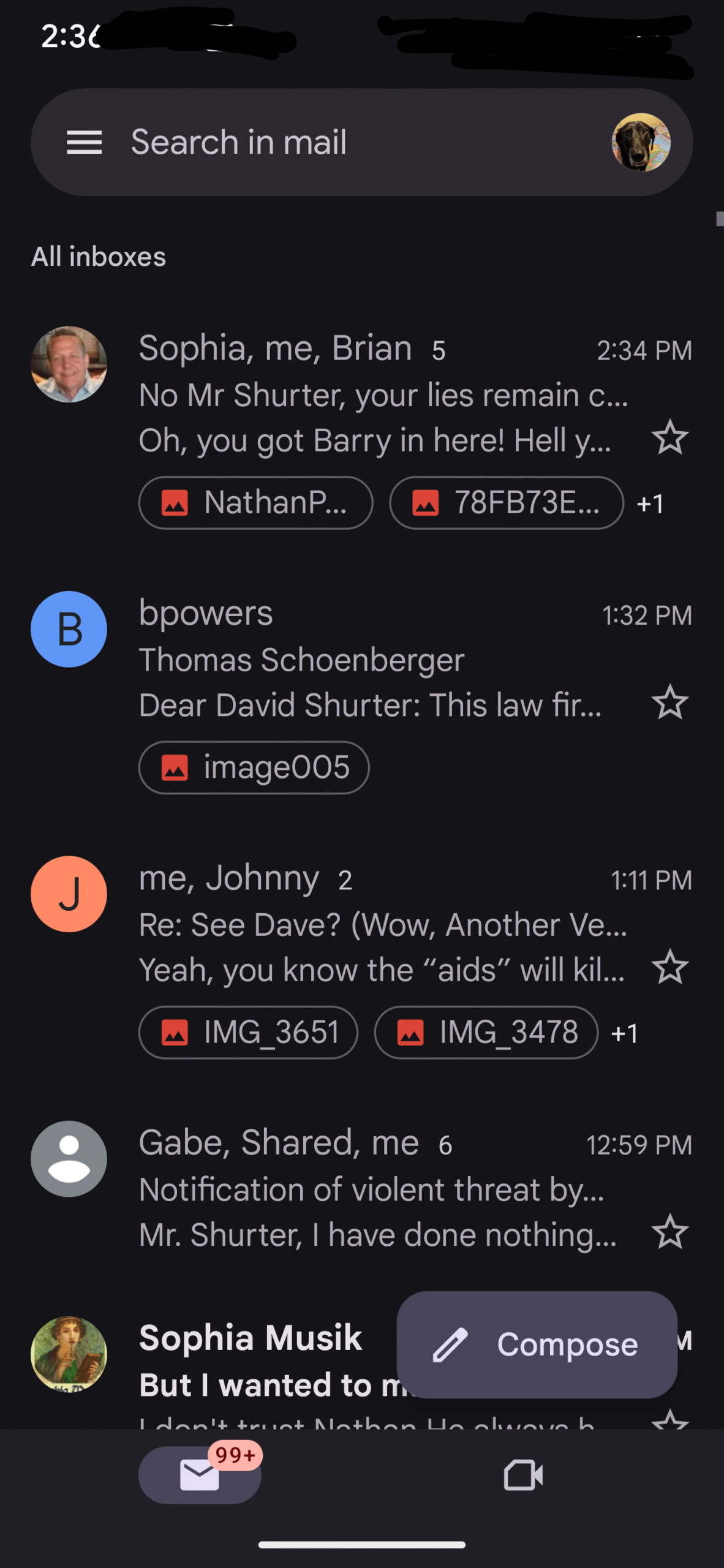Open the NathanP attachment chip
Screen dimensions: 724x1568
coord(255,503)
